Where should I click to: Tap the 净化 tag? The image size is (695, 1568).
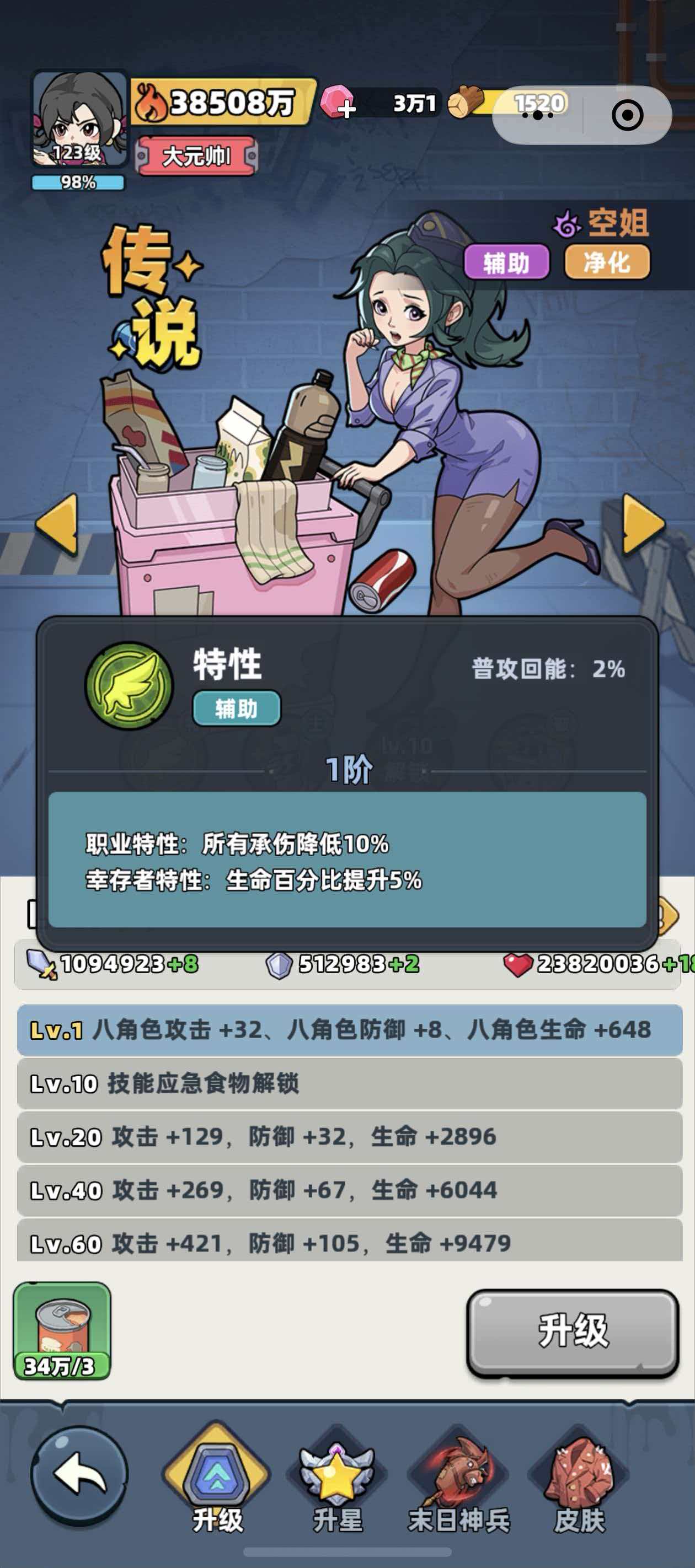(x=607, y=263)
